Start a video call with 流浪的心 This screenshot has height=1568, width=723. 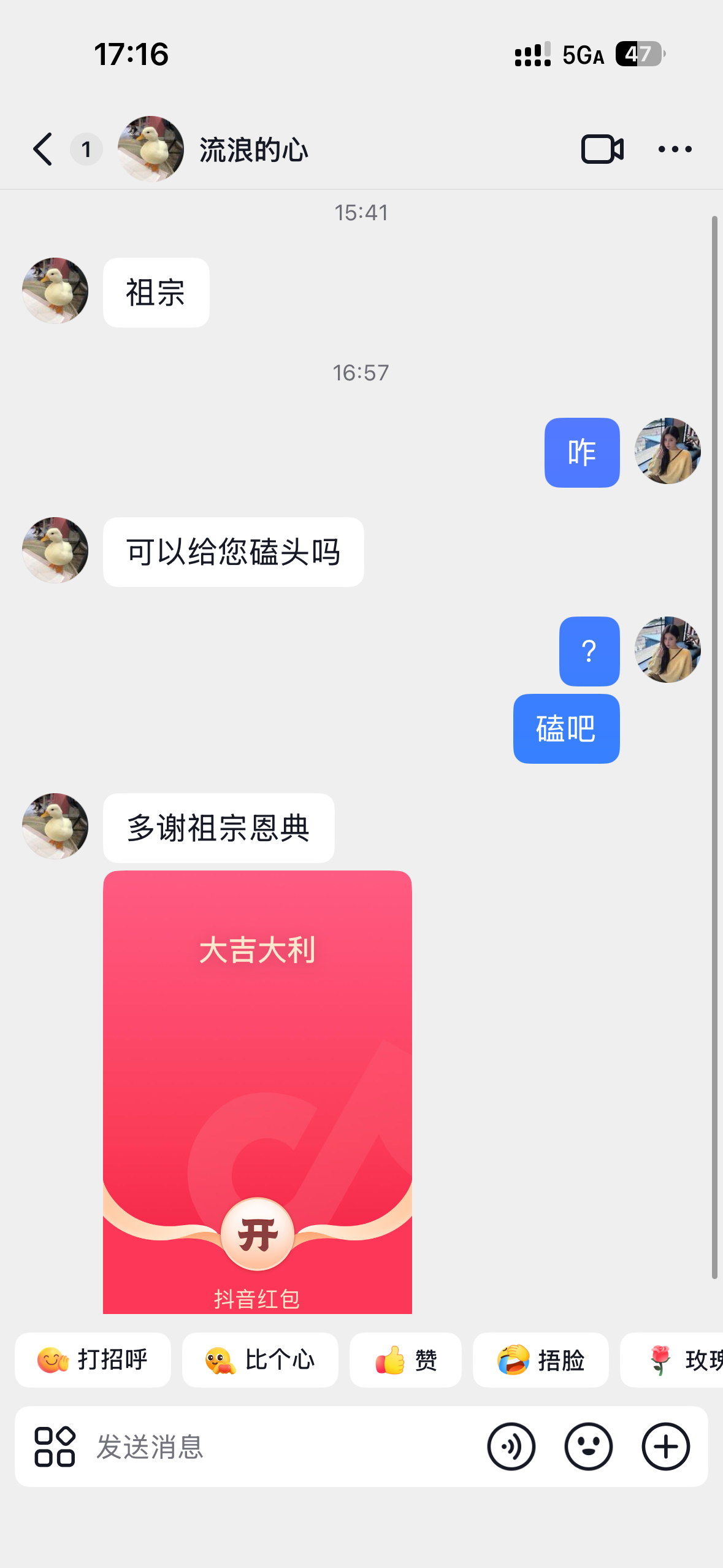tap(603, 148)
